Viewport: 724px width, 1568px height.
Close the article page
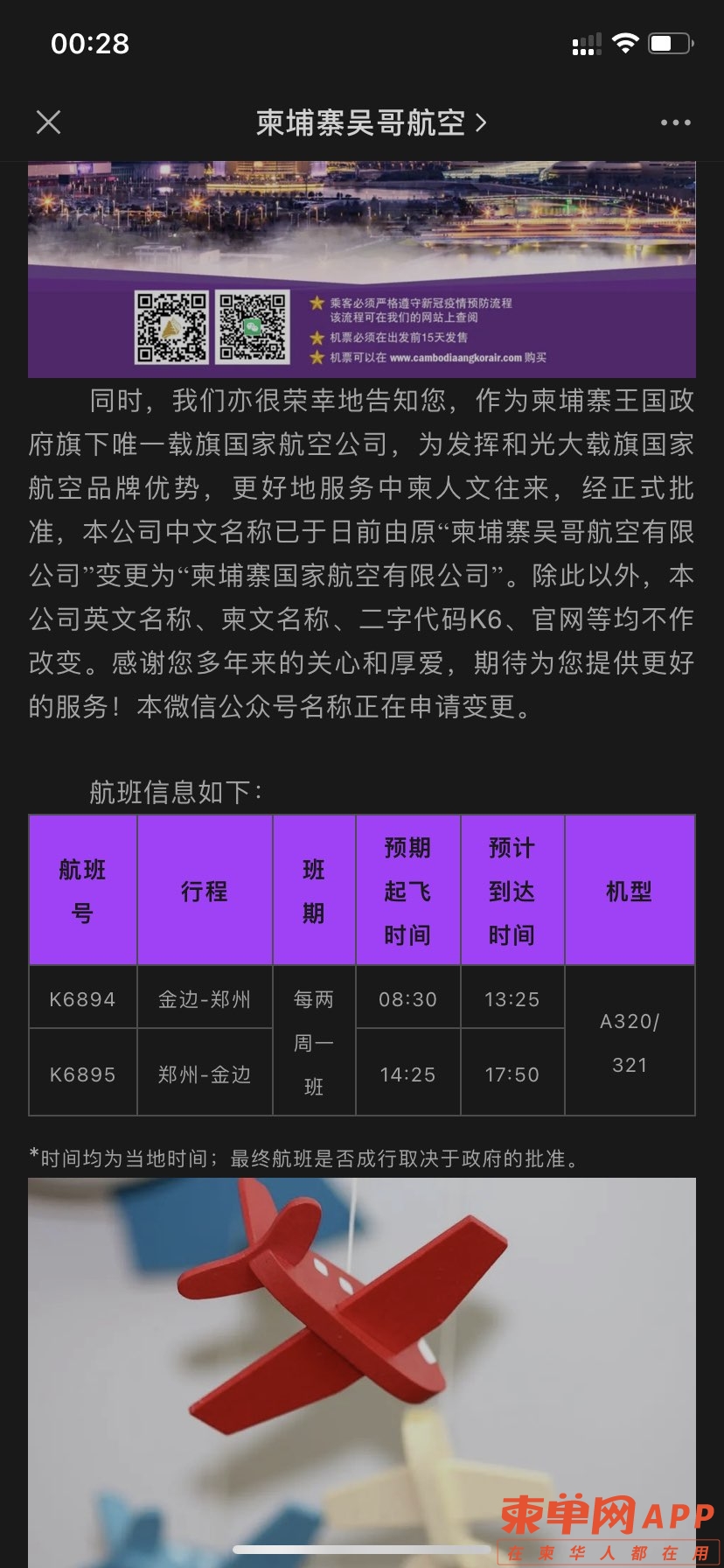(49, 122)
